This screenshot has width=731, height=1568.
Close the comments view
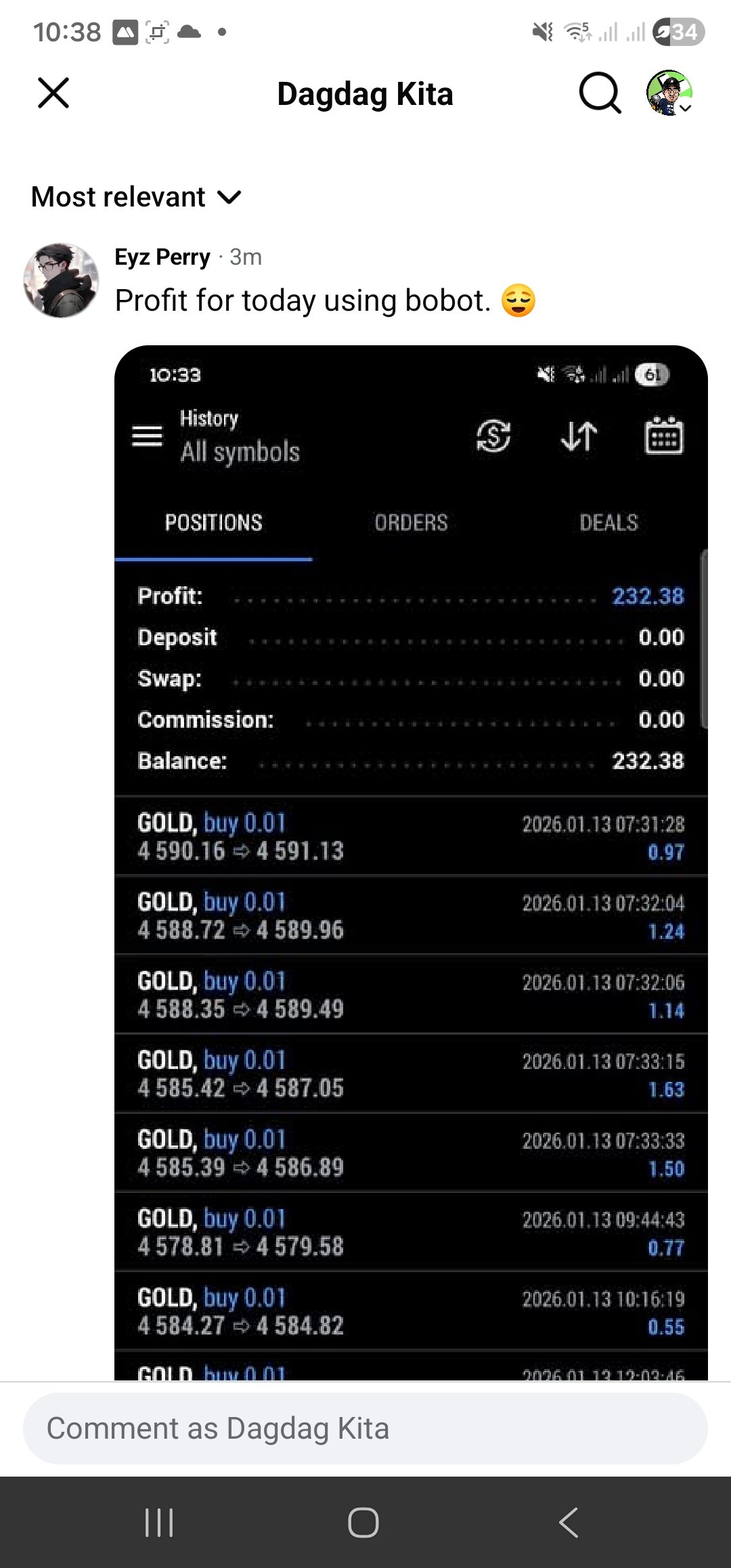53,93
